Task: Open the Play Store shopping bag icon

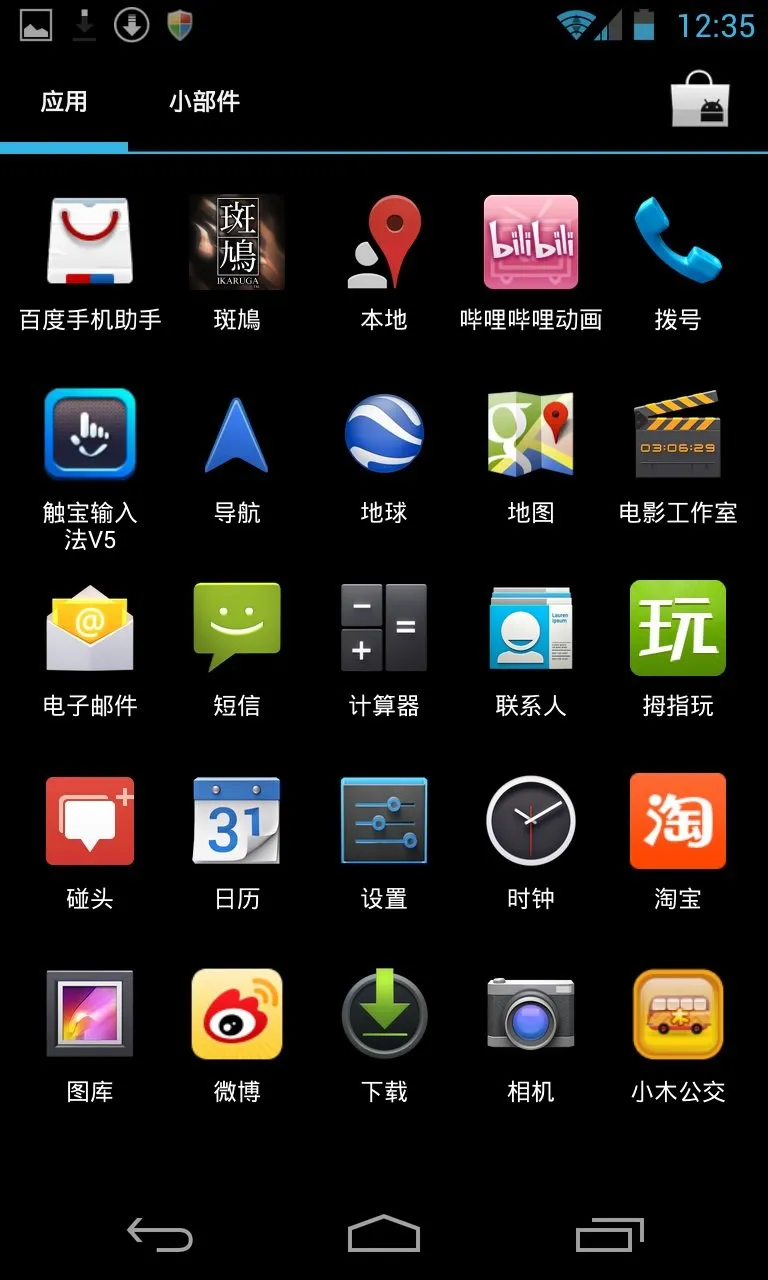Action: coord(699,100)
